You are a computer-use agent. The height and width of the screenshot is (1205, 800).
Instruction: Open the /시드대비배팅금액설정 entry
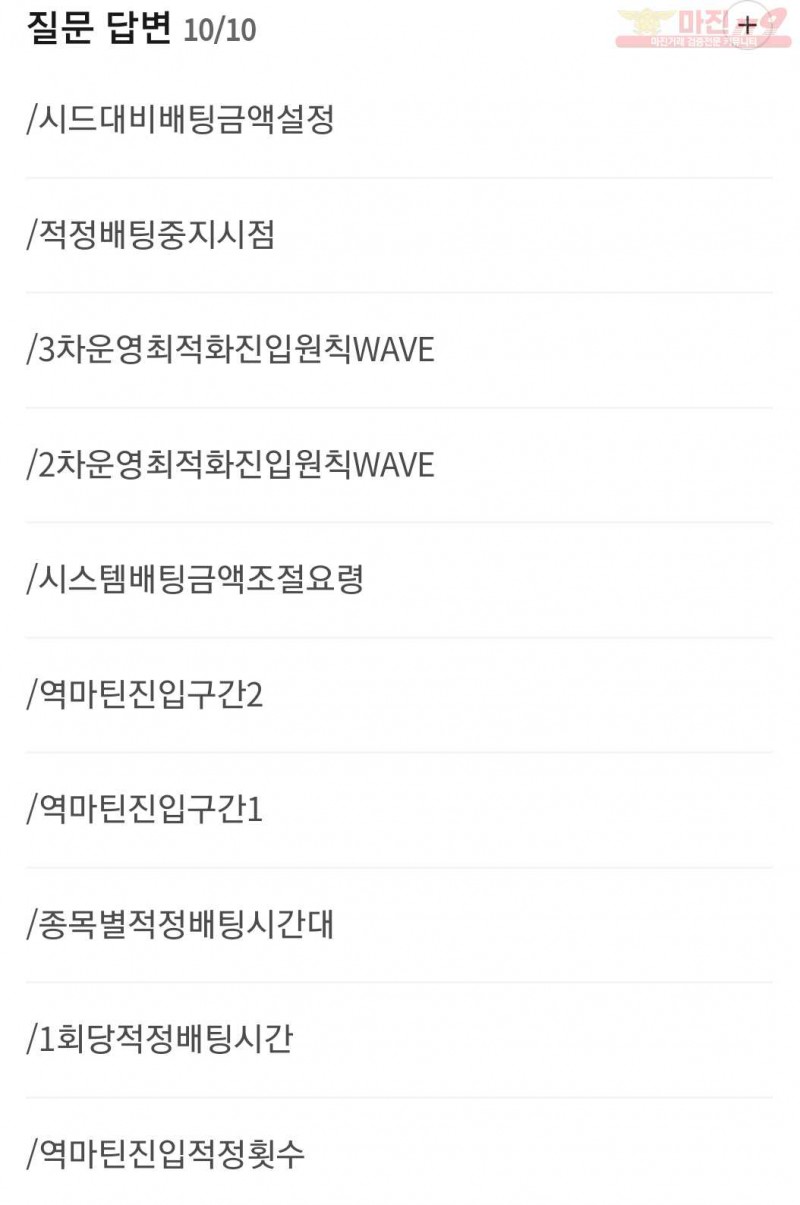pos(181,120)
